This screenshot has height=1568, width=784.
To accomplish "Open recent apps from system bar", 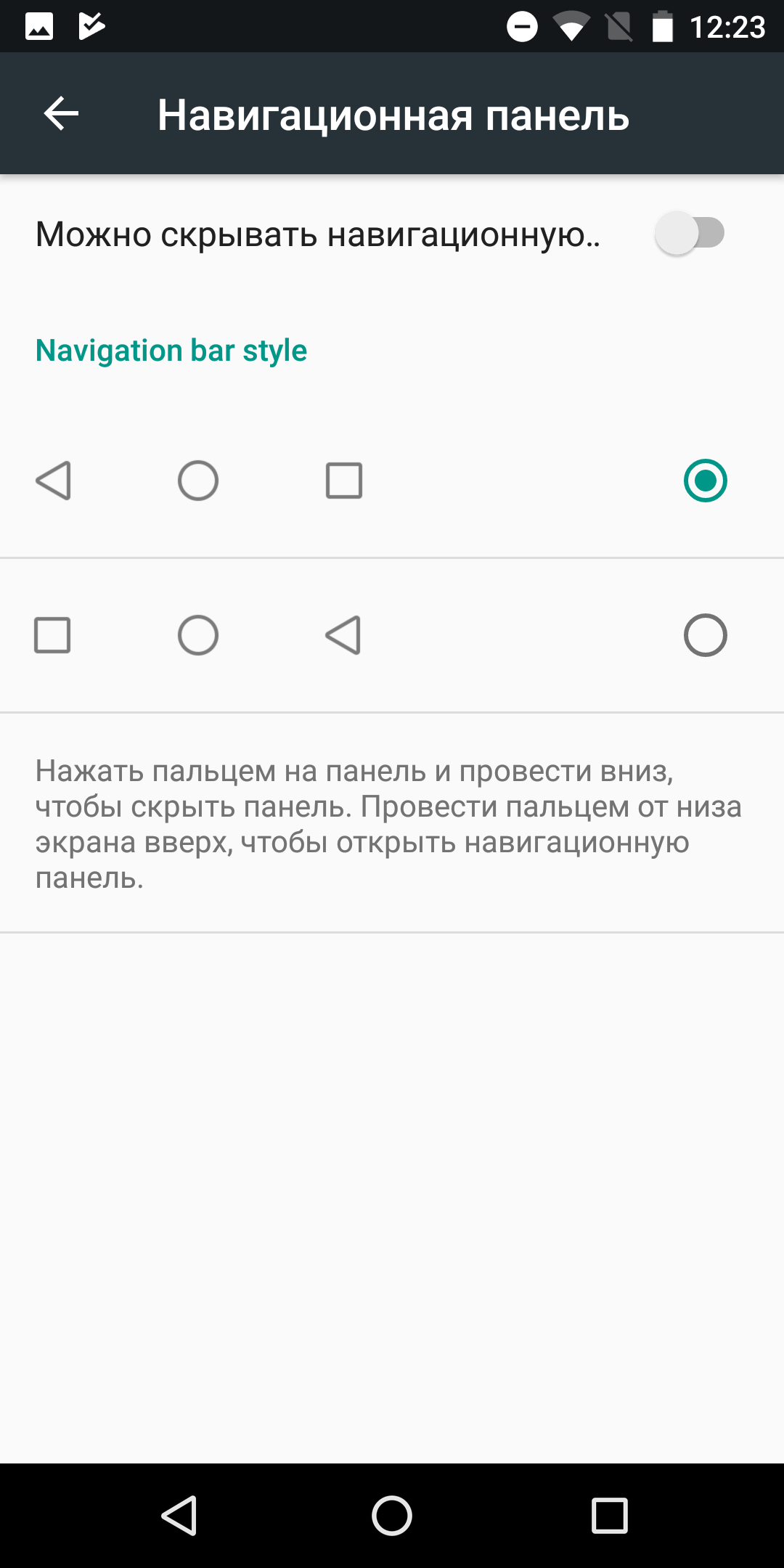I will pos(610,1516).
